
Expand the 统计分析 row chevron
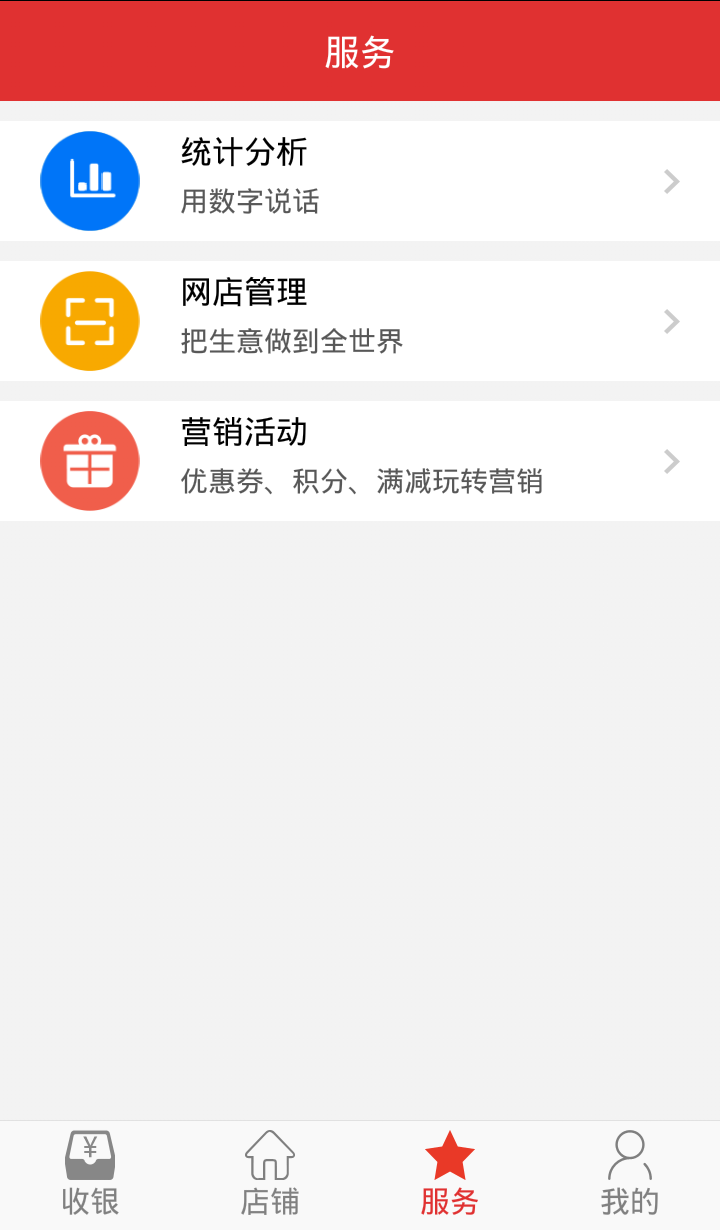point(671,181)
